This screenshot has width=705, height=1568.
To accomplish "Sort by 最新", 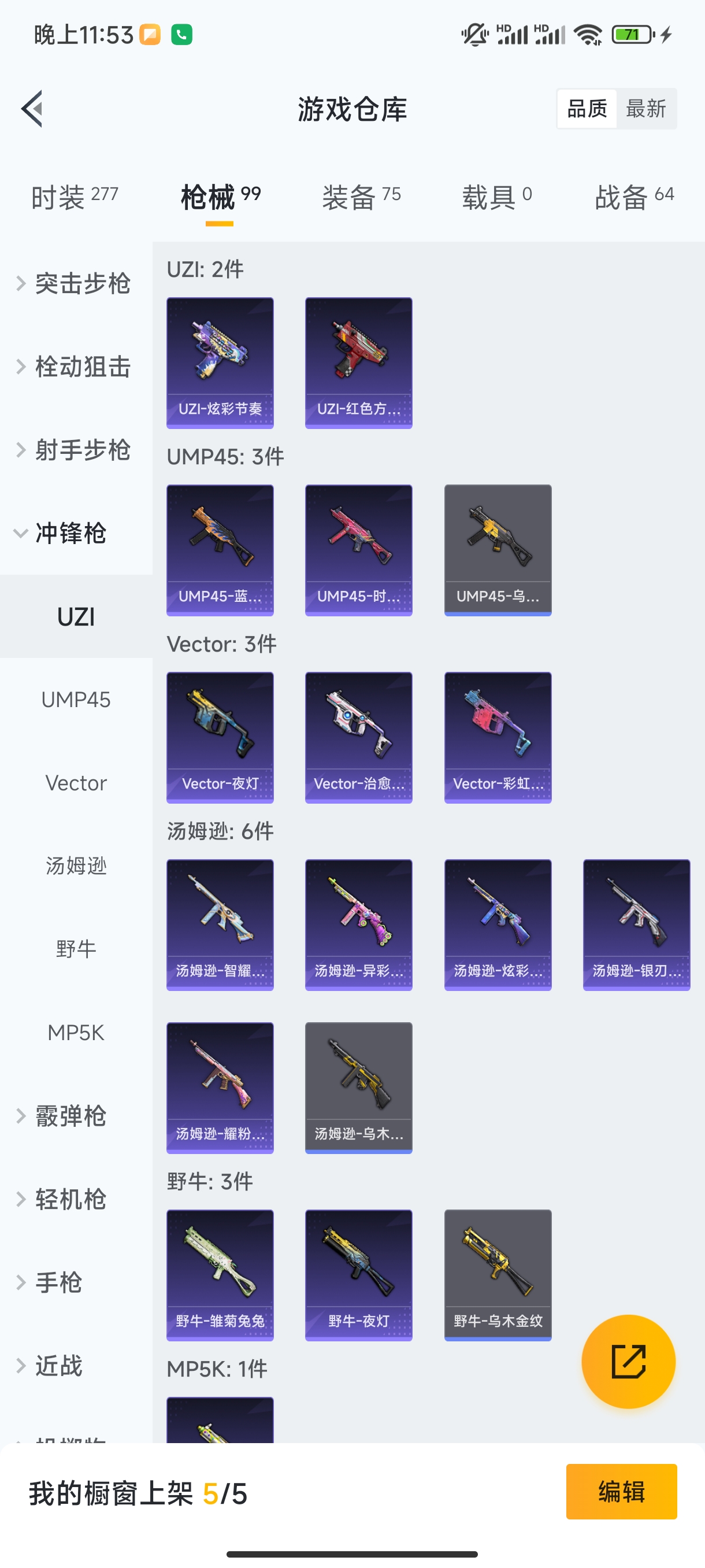I will (x=645, y=109).
